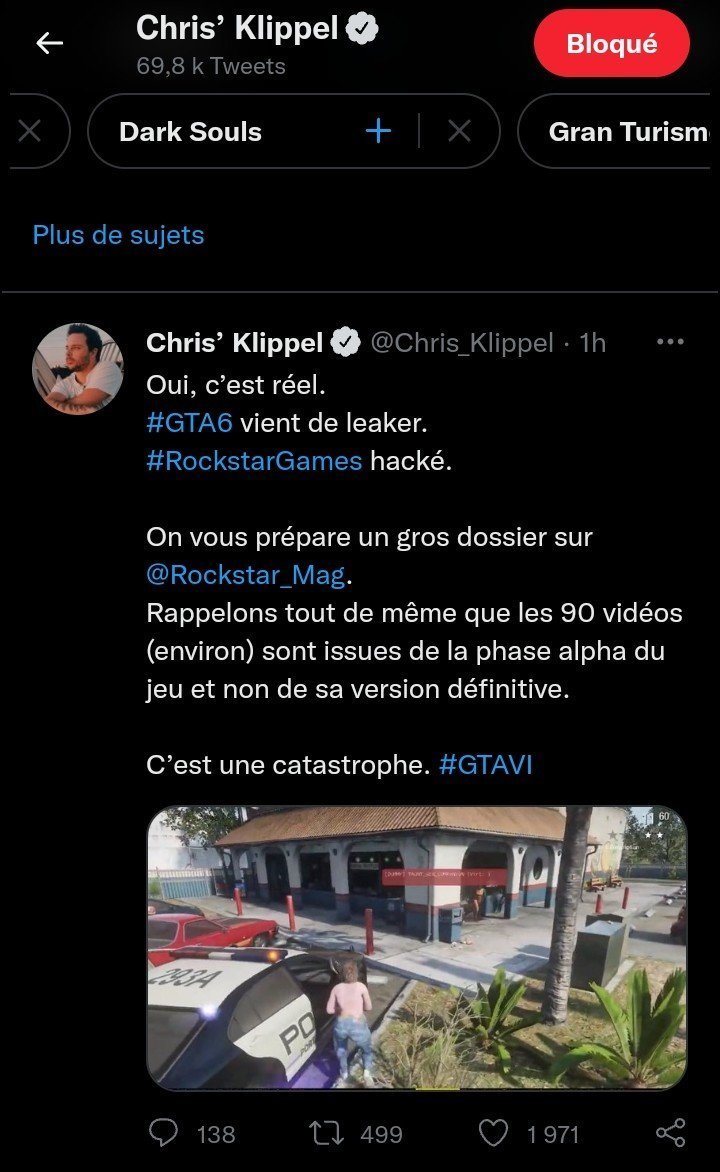Retweet Chris' Klippel's tweet
The height and width of the screenshot is (1172, 720).
click(x=325, y=1133)
